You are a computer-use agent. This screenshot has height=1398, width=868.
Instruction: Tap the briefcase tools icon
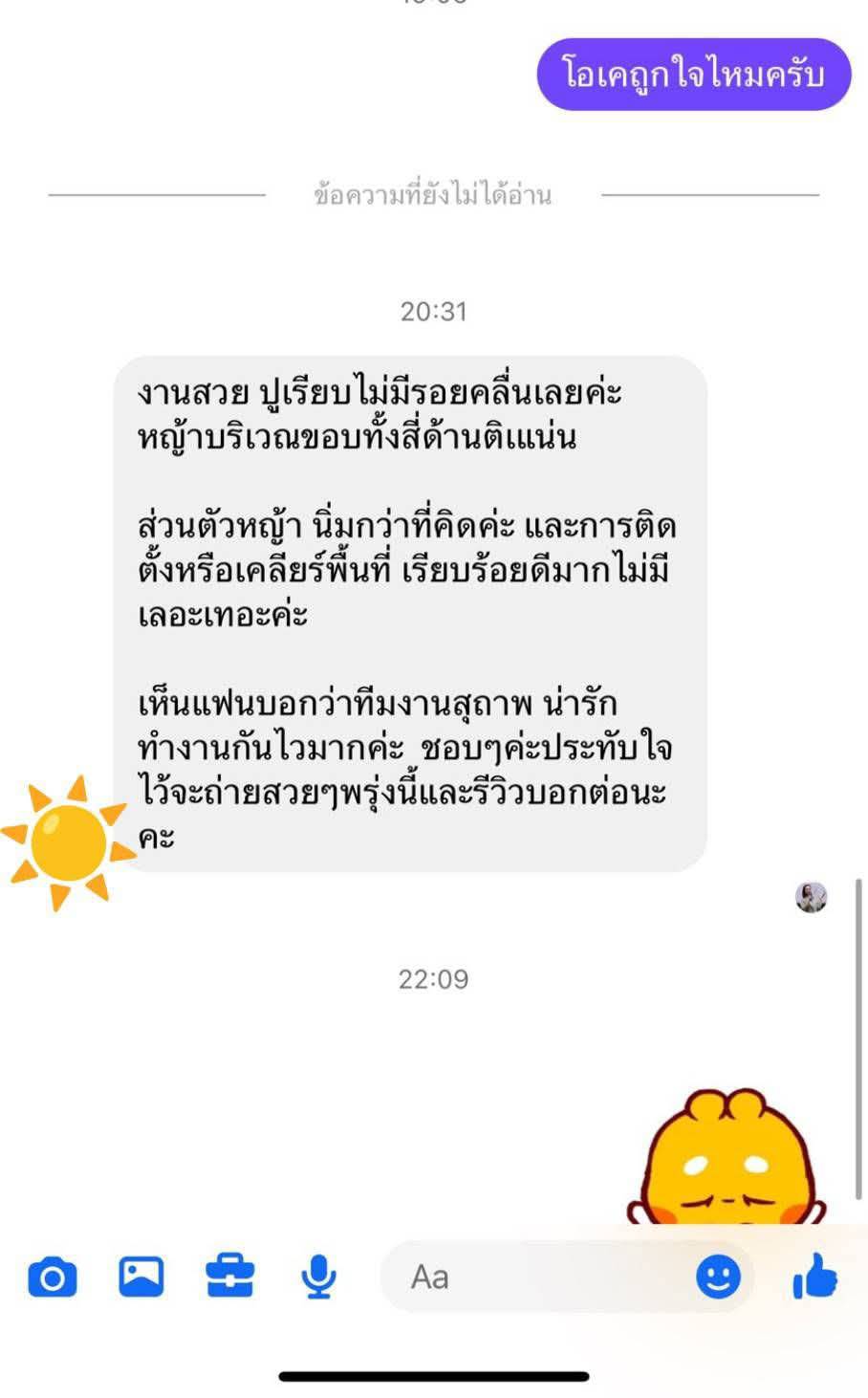[230, 1277]
